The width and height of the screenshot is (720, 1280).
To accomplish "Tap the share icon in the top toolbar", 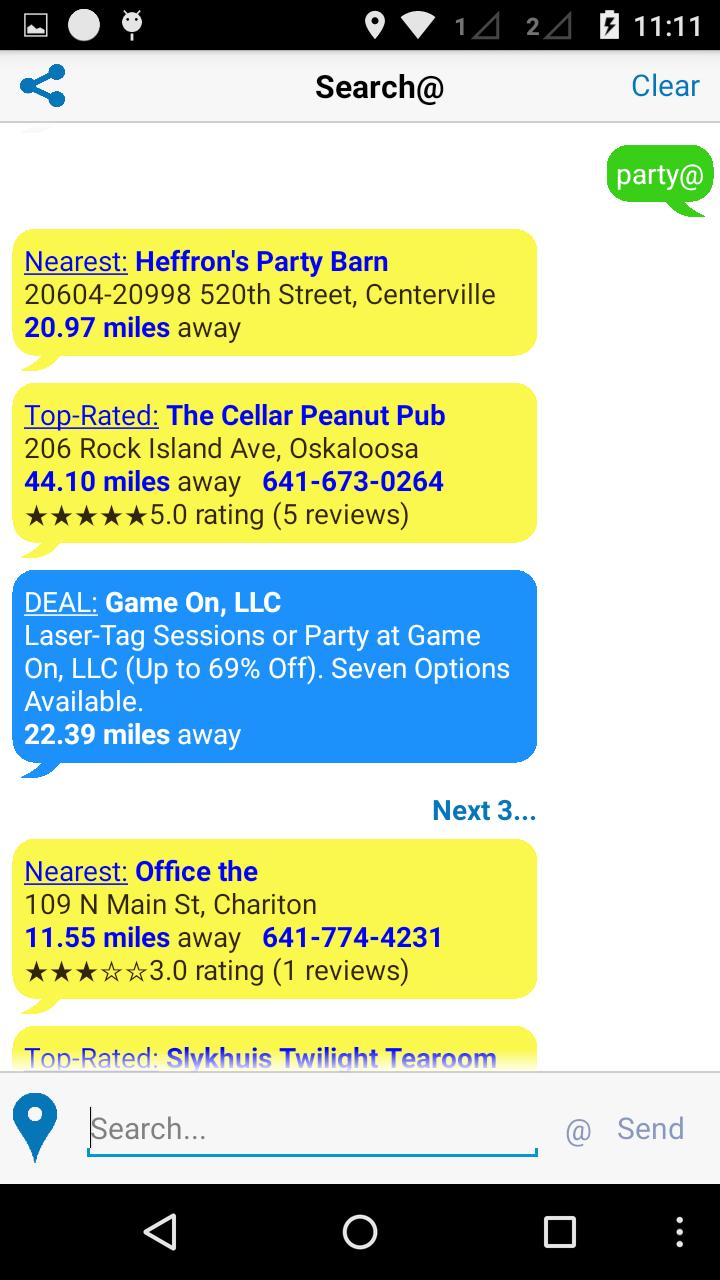I will [x=42, y=86].
